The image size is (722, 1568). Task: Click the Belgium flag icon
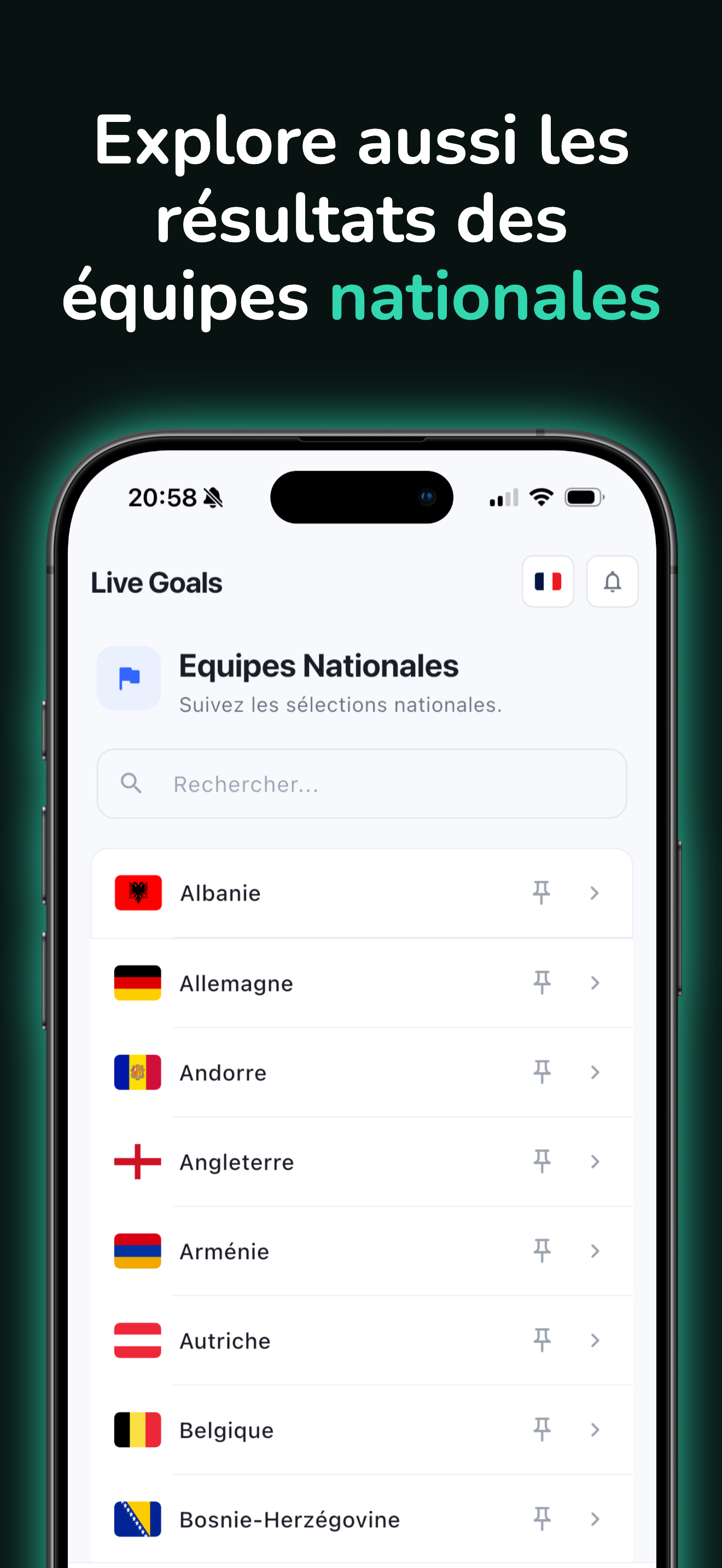tap(138, 1429)
